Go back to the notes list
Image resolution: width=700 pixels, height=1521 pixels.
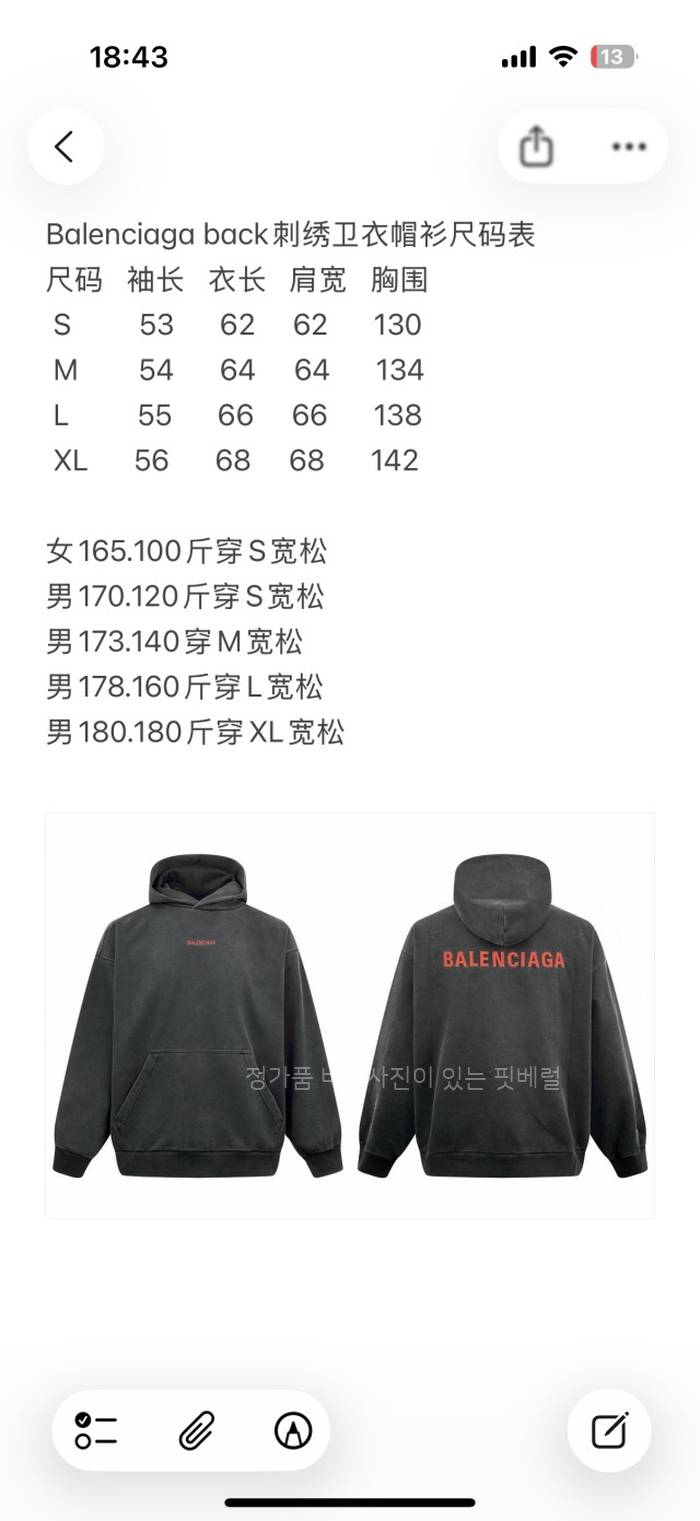pyautogui.click(x=65, y=147)
